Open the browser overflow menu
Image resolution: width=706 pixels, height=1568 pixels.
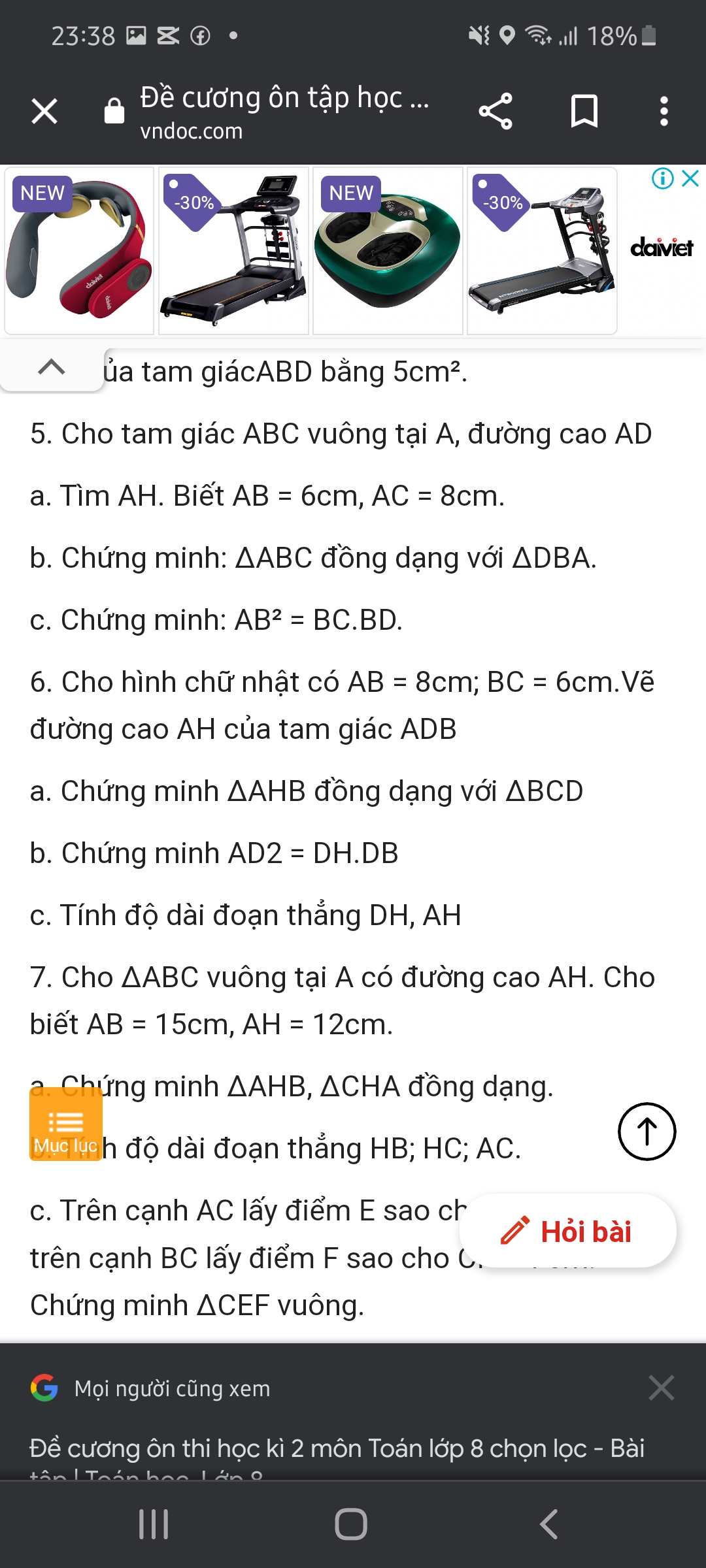[x=664, y=111]
